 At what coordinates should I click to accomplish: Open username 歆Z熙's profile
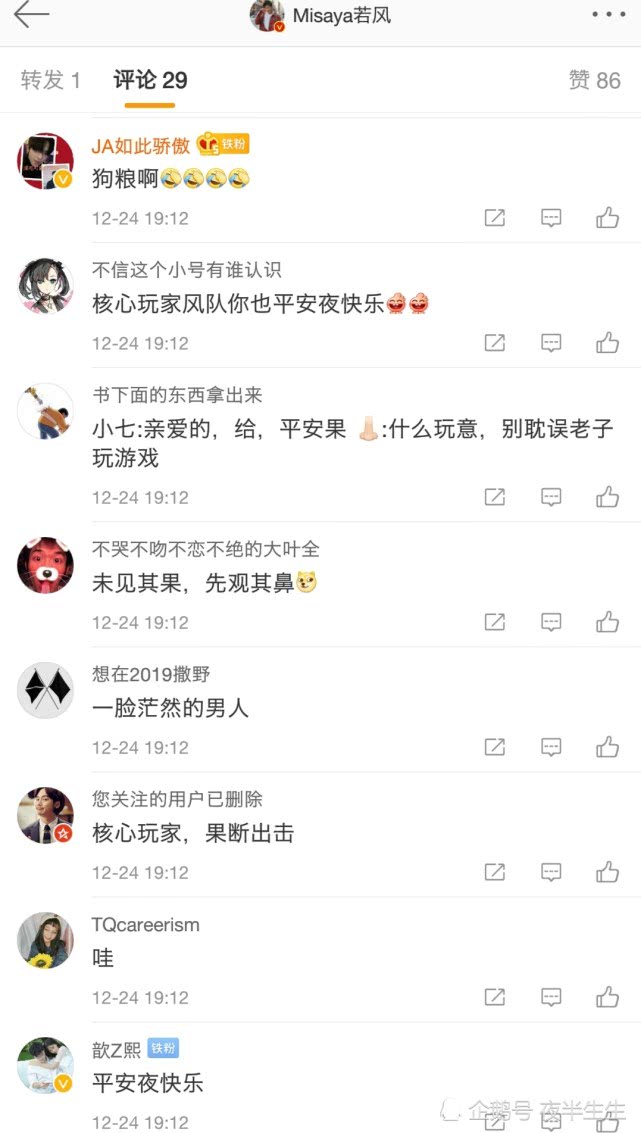(116, 1049)
